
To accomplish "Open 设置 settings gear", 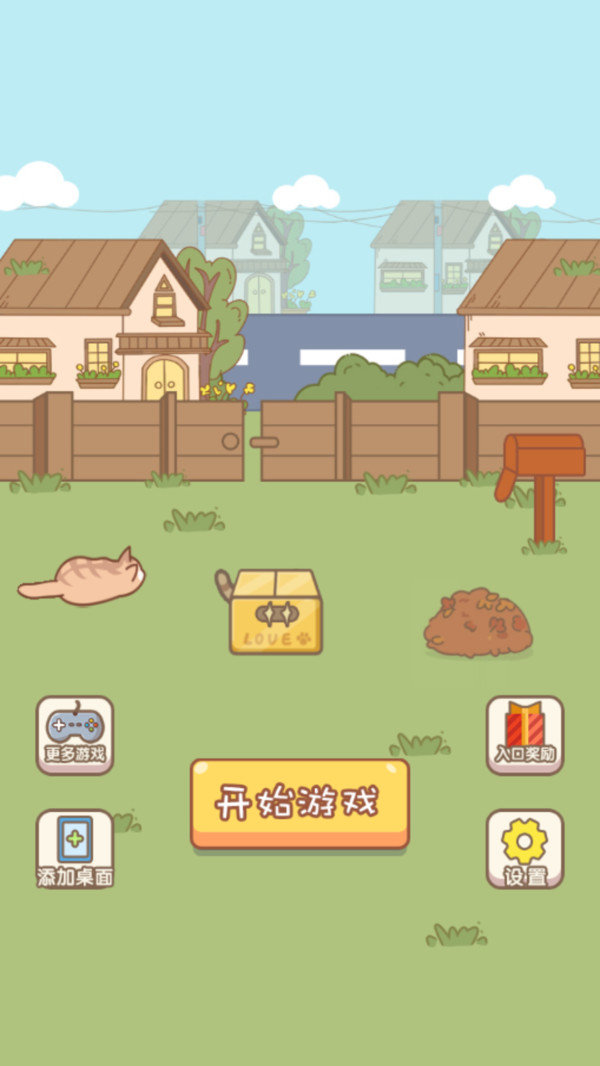I will pos(525,848).
